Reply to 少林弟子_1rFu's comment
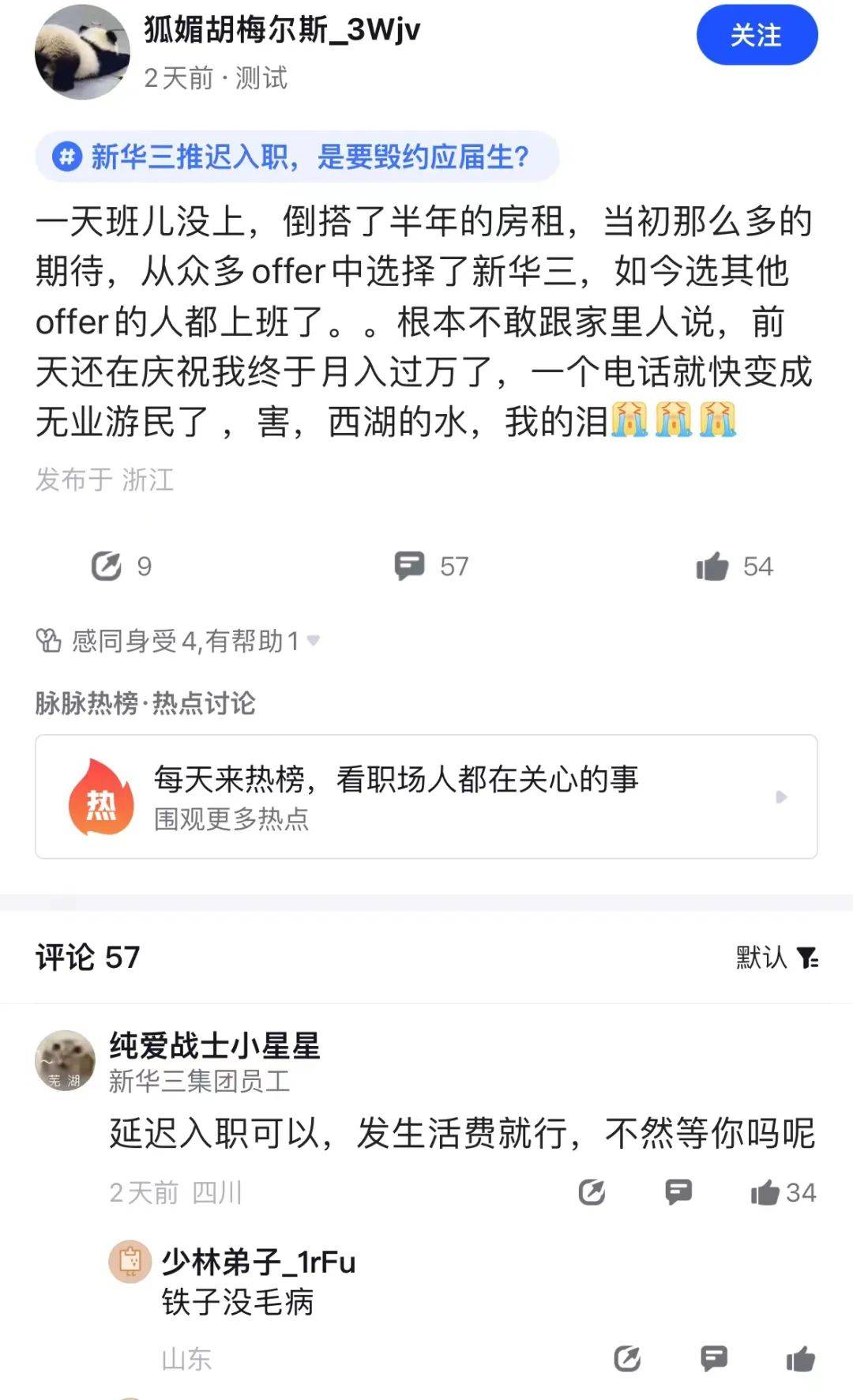This screenshot has width=853, height=1400. (x=714, y=1359)
